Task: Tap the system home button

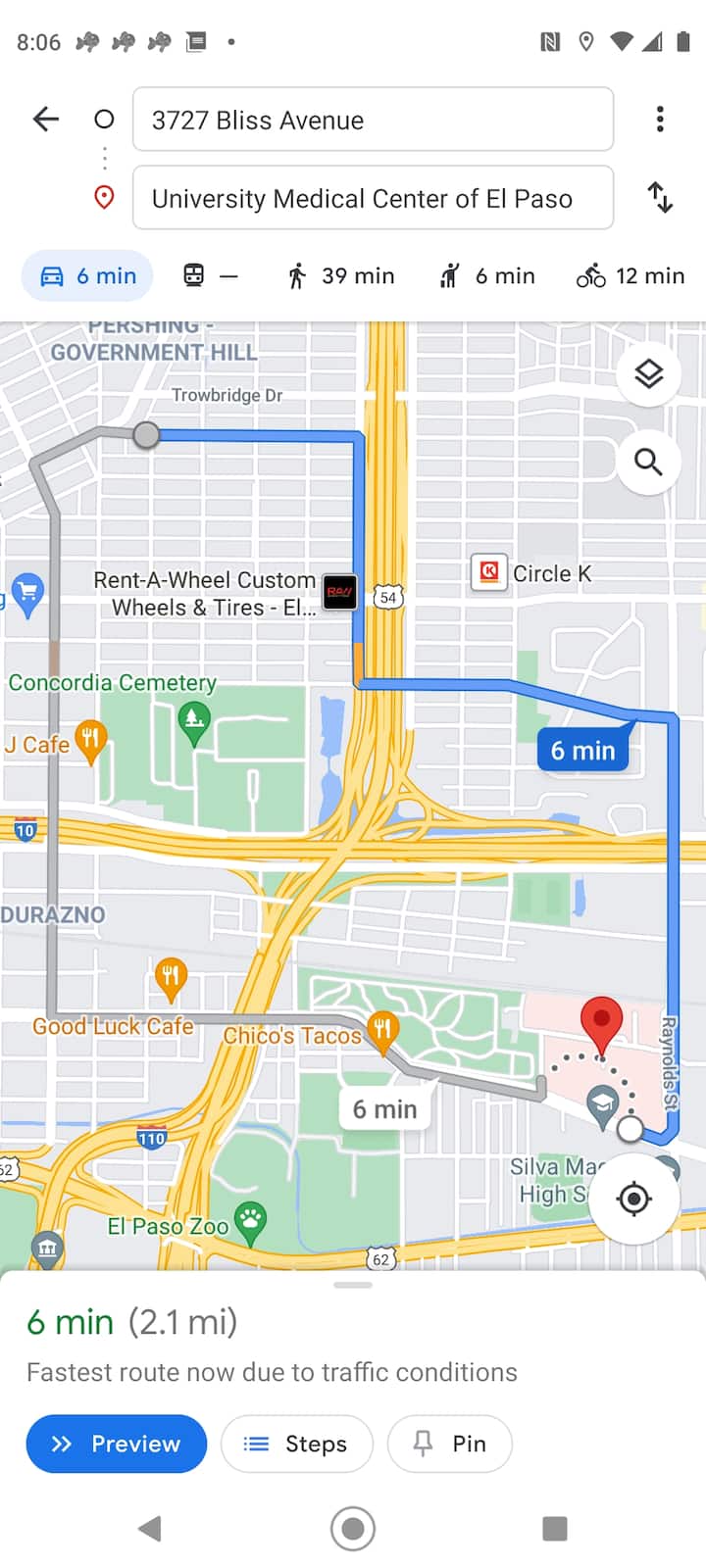Action: [x=353, y=1528]
